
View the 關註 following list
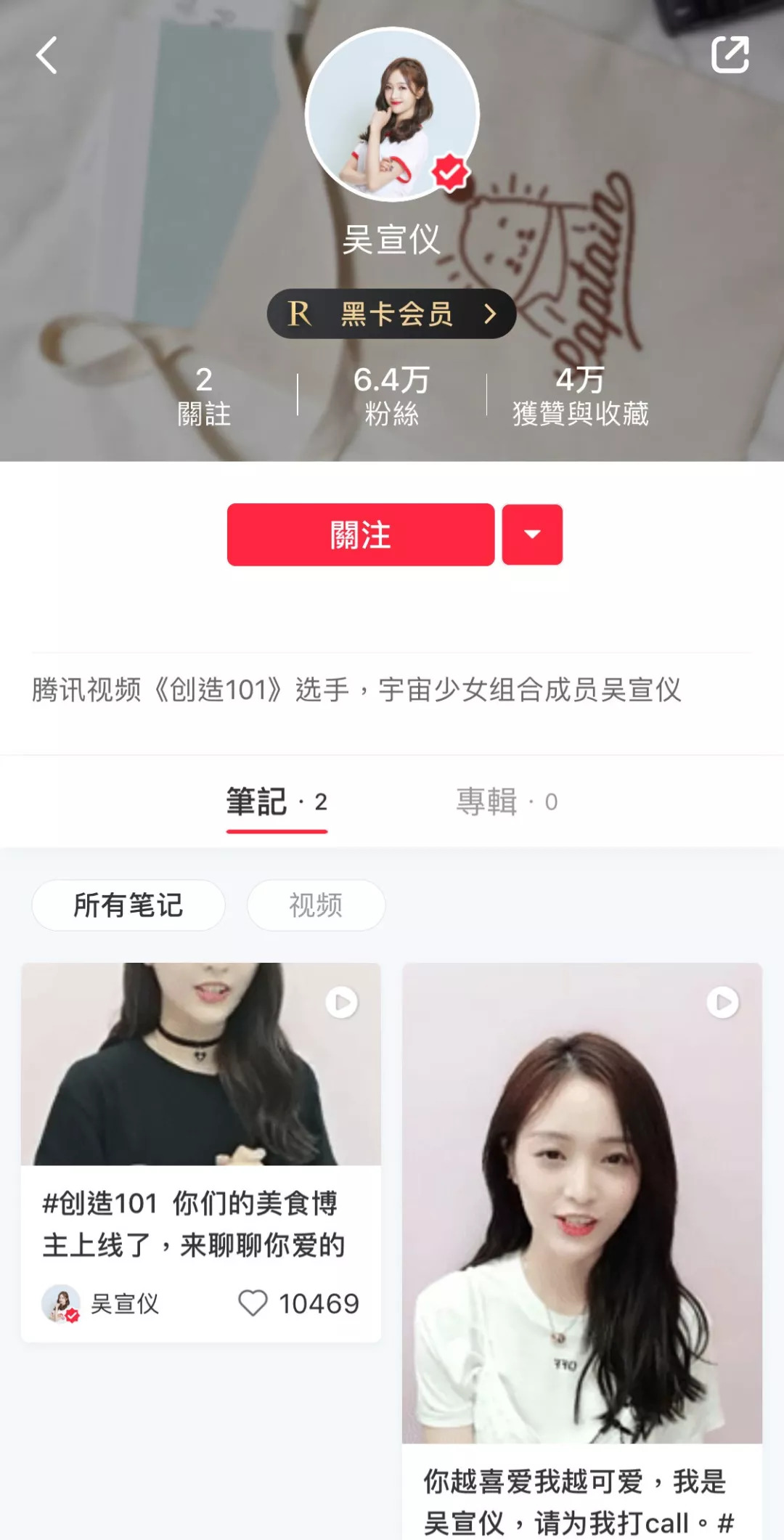tap(204, 396)
